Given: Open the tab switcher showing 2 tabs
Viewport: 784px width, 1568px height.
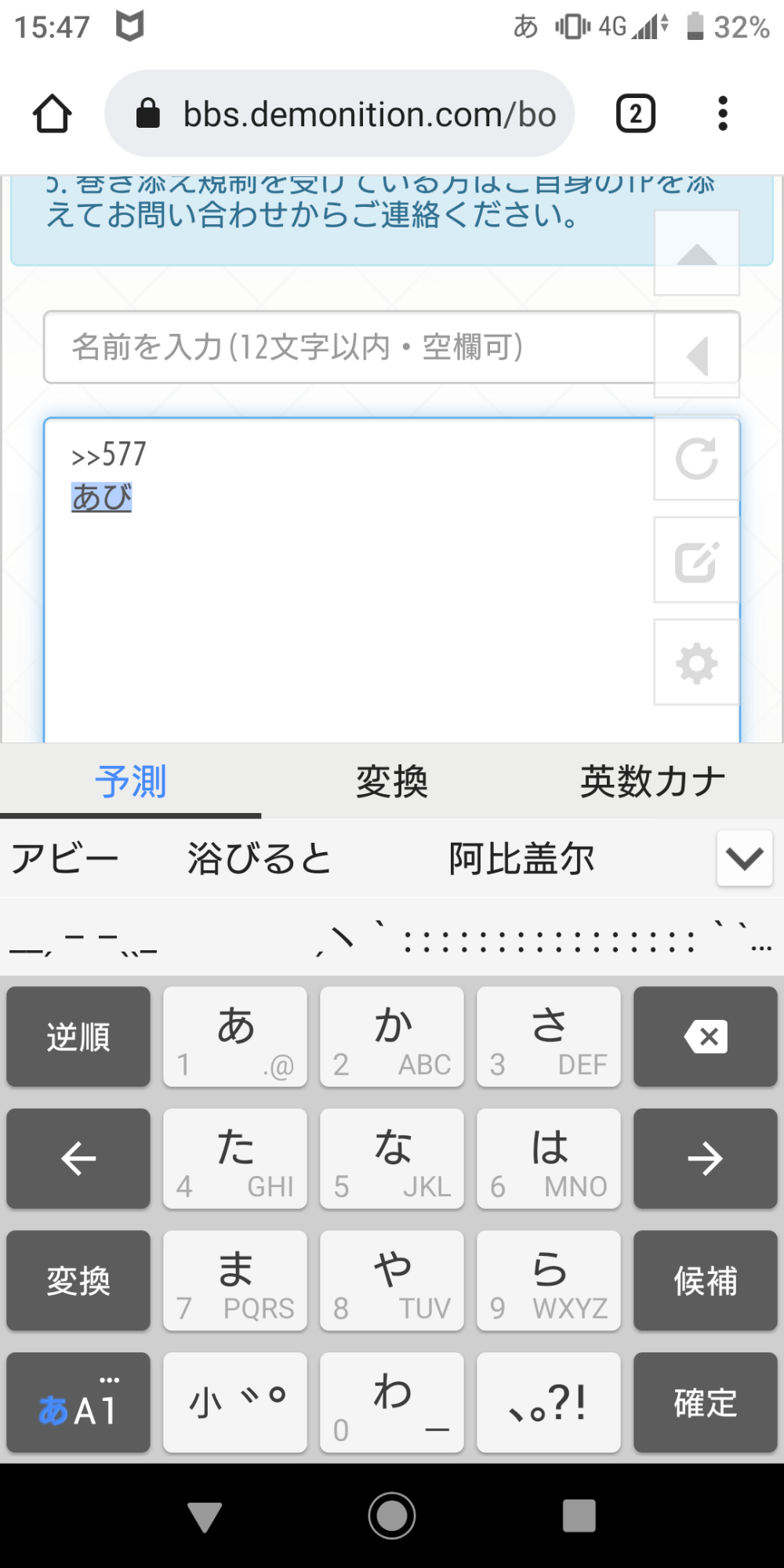Looking at the screenshot, I should pyautogui.click(x=635, y=114).
